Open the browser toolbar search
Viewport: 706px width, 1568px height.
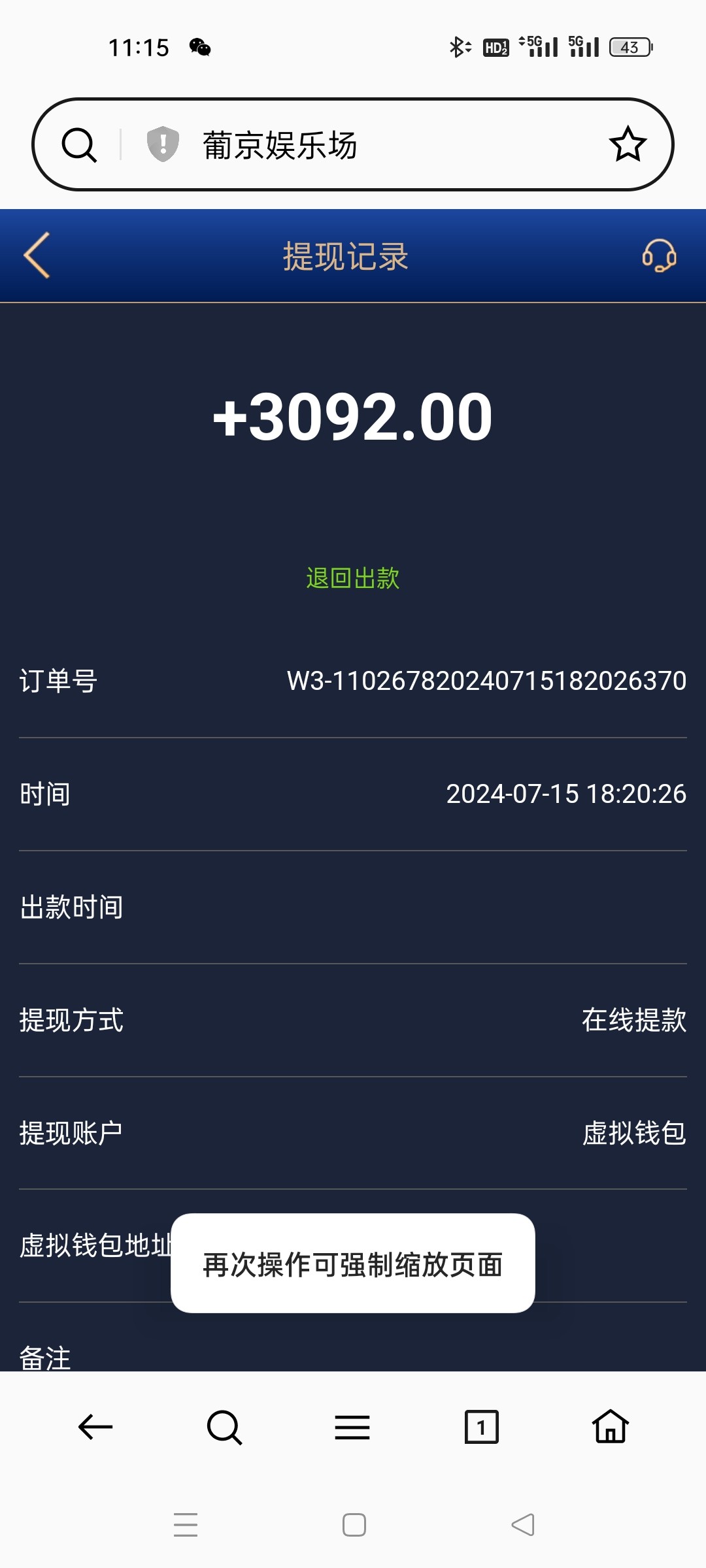(224, 1427)
